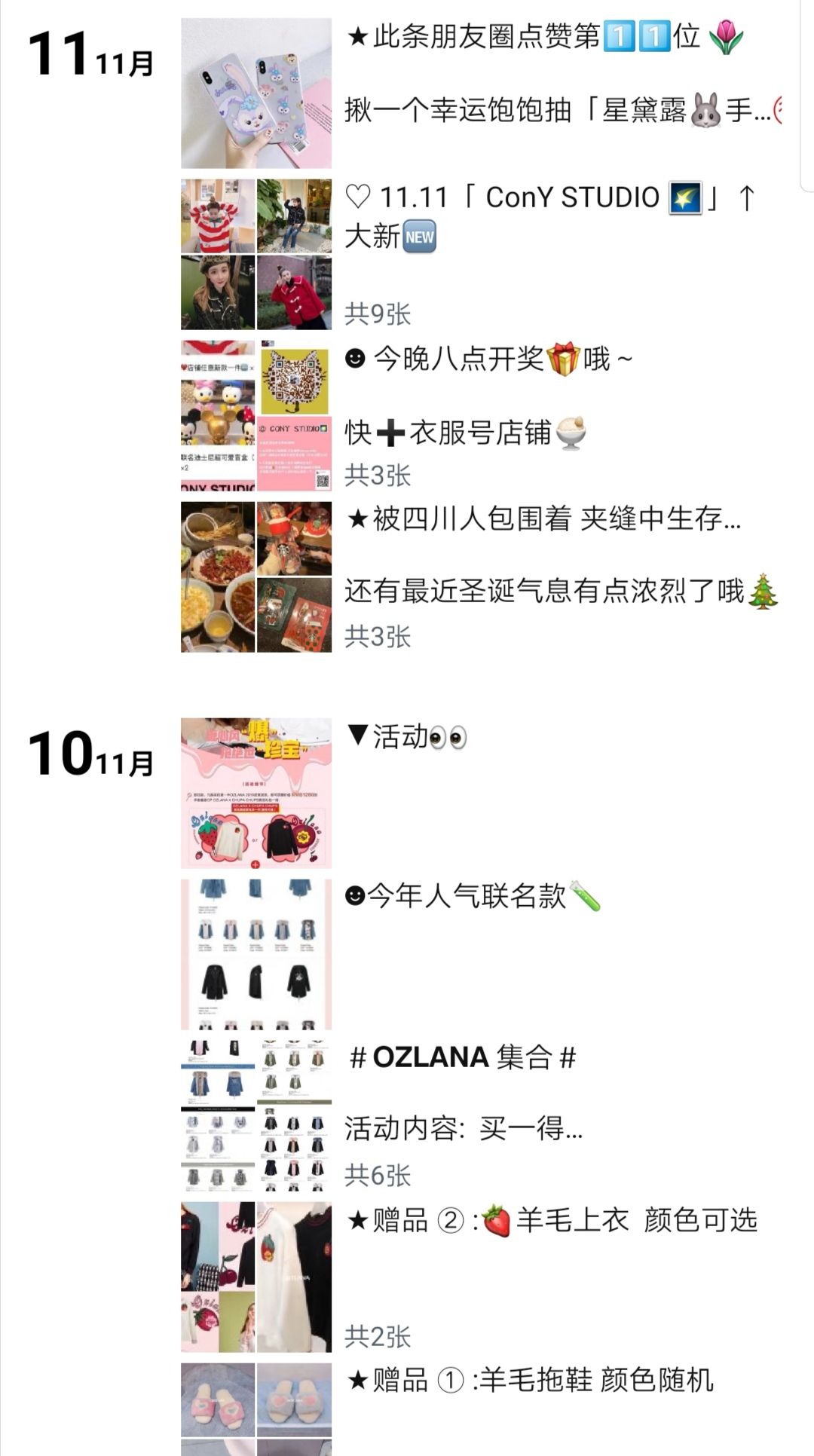
Task: Open the # OZLANA 集合 # post
Action: pyautogui.click(x=482, y=1115)
